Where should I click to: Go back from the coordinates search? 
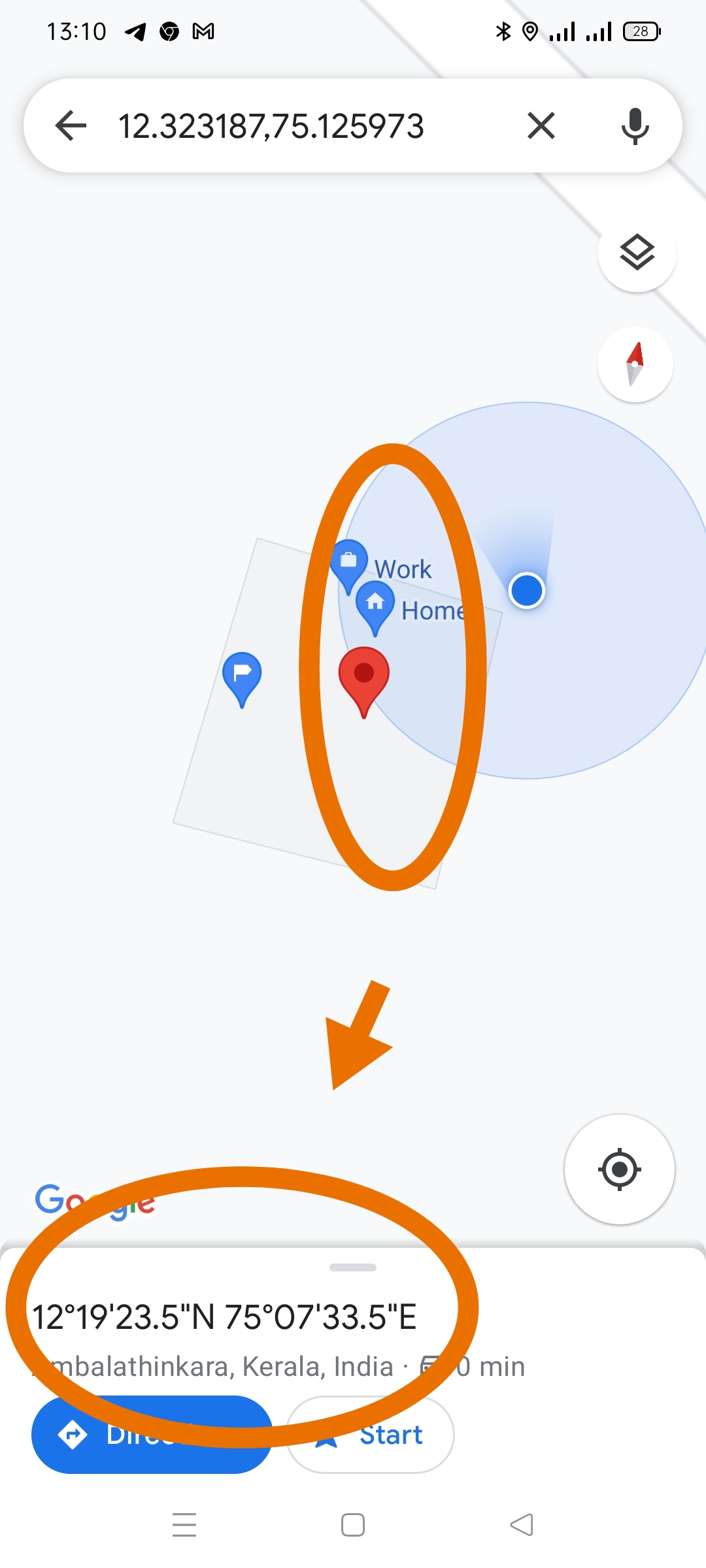point(71,125)
